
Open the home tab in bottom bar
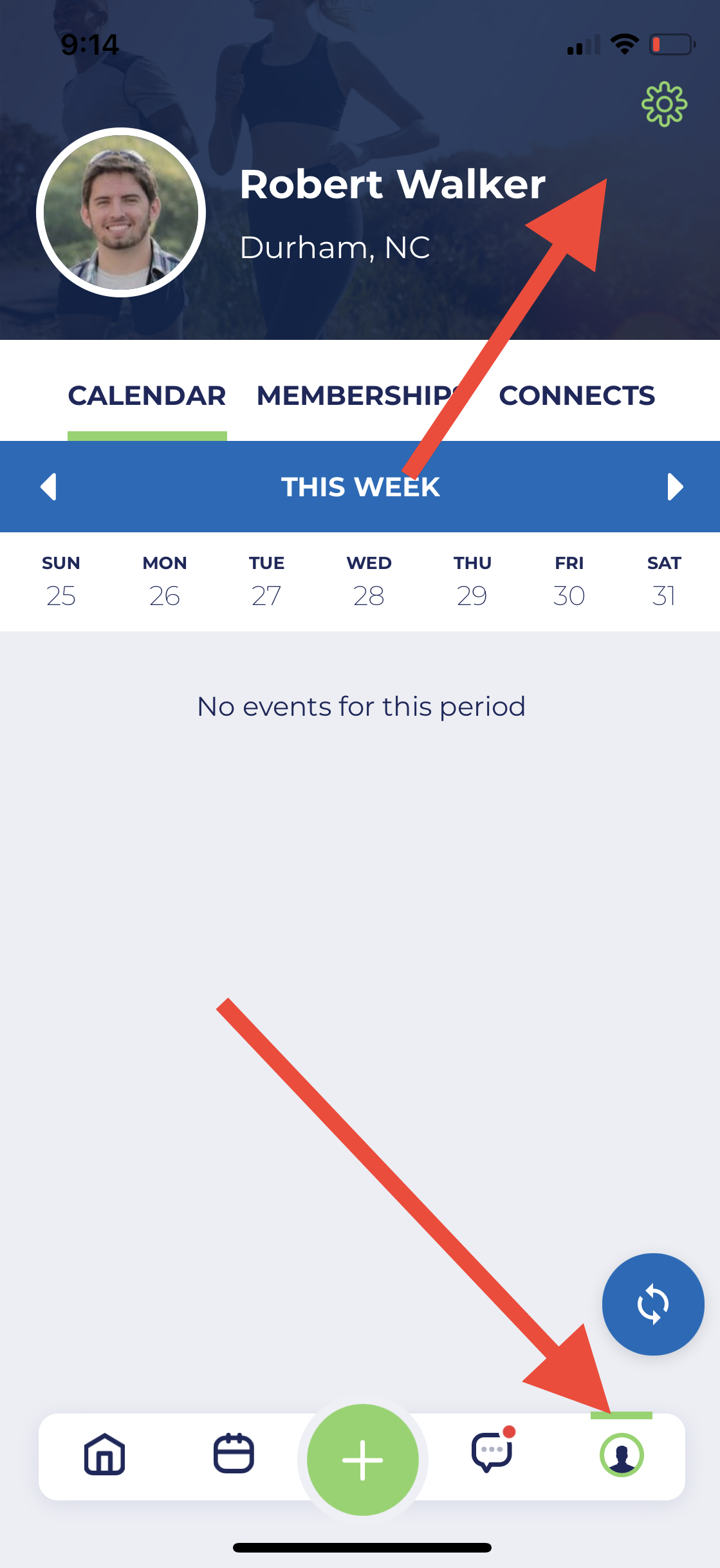(x=104, y=1454)
